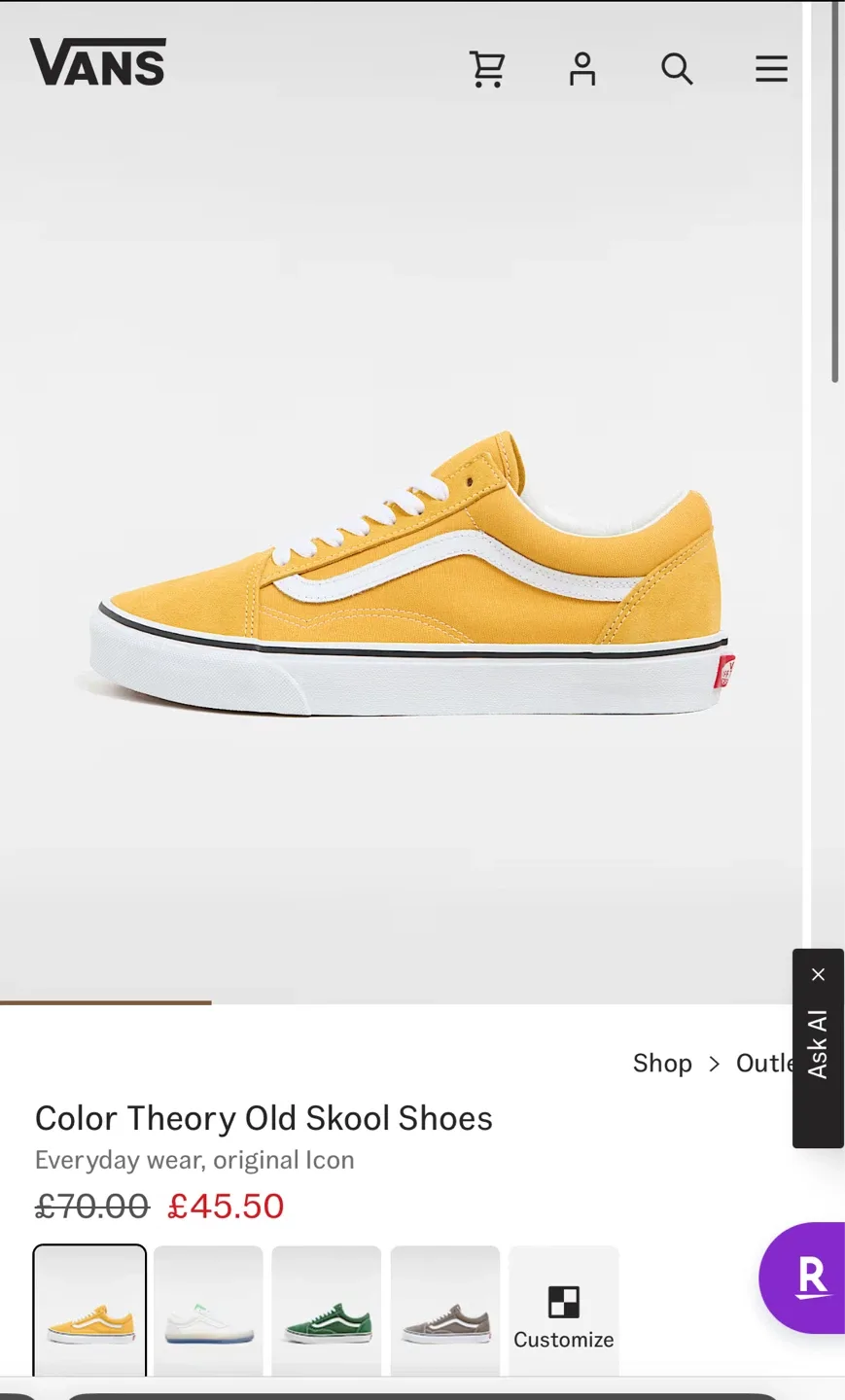This screenshot has height=1400, width=845.
Task: Dismiss the Ask AI panel with the X
Action: point(818,974)
